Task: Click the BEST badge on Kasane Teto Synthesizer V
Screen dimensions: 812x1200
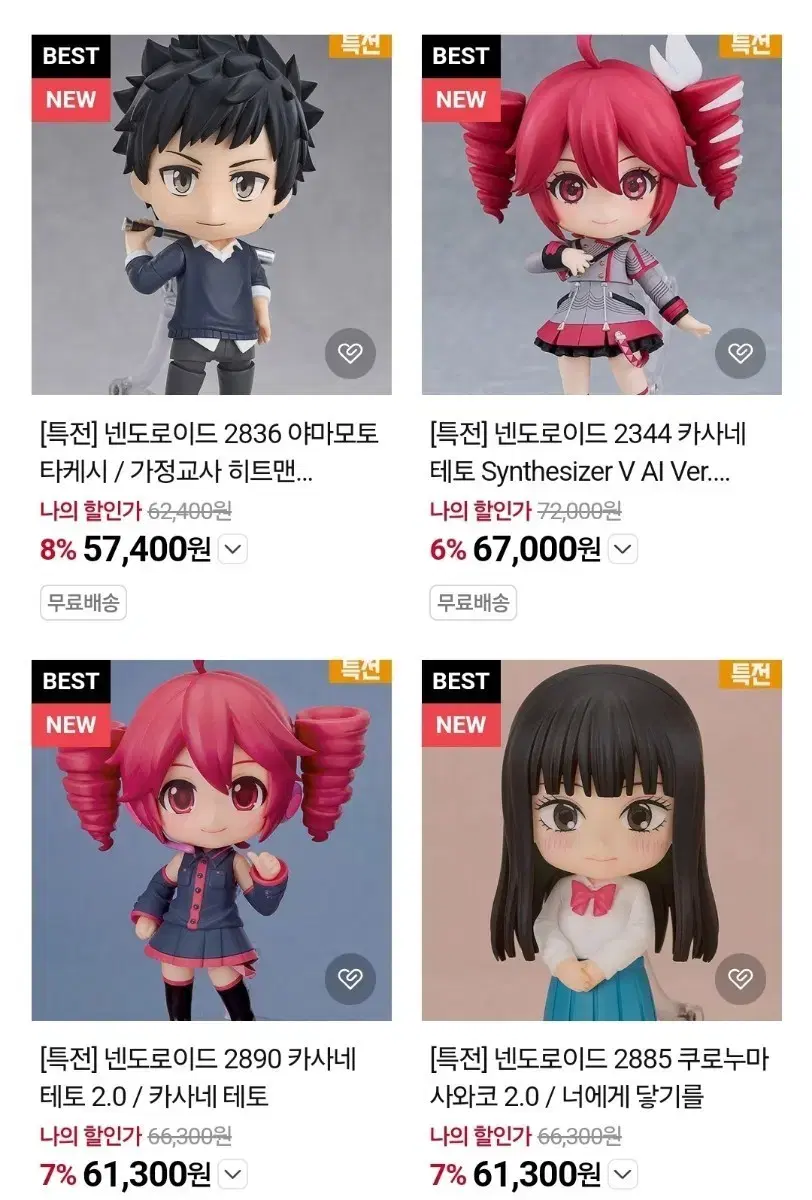Action: (459, 56)
